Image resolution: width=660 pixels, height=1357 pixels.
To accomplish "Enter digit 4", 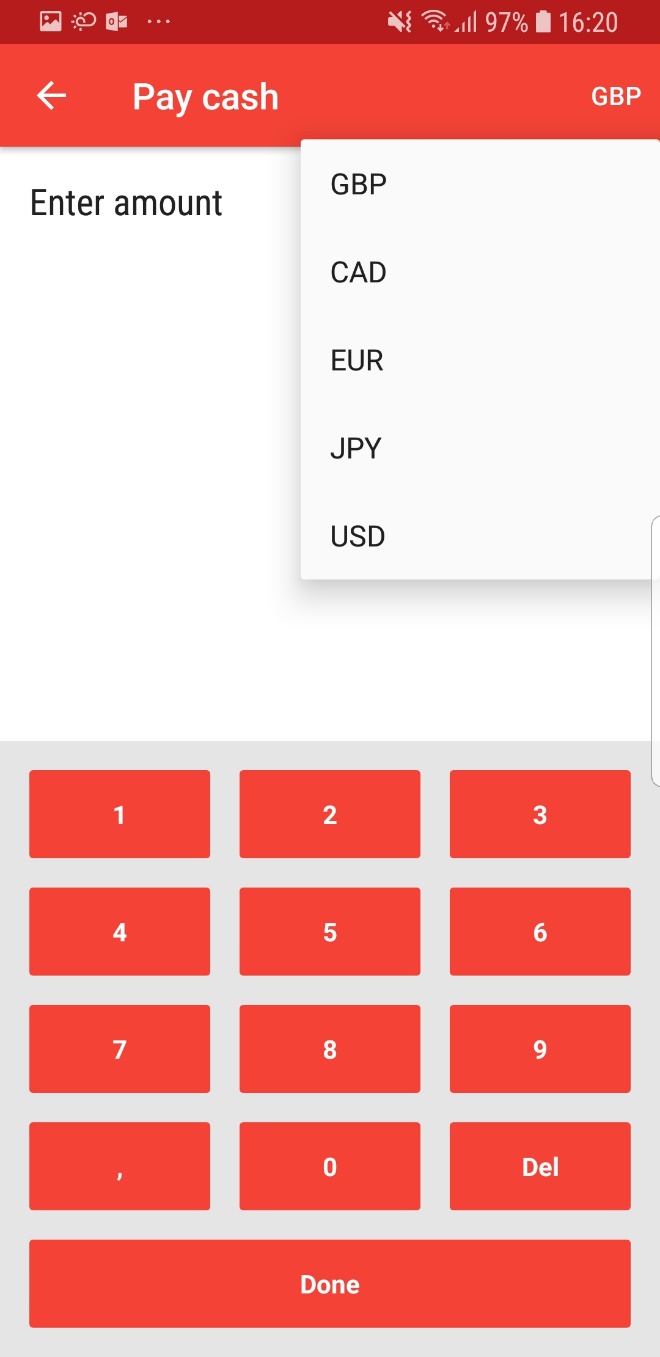I will click(119, 932).
